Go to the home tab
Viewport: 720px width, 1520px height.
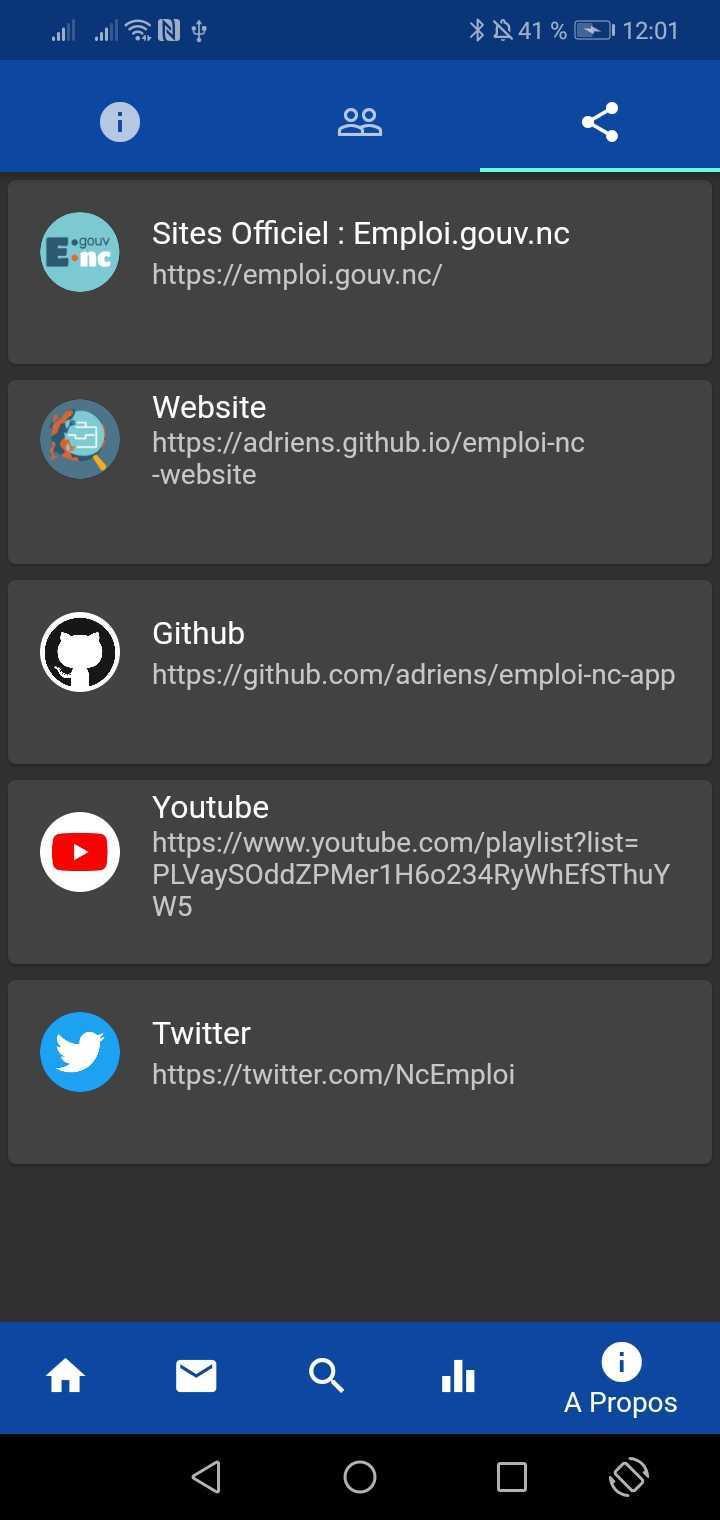tap(66, 1377)
